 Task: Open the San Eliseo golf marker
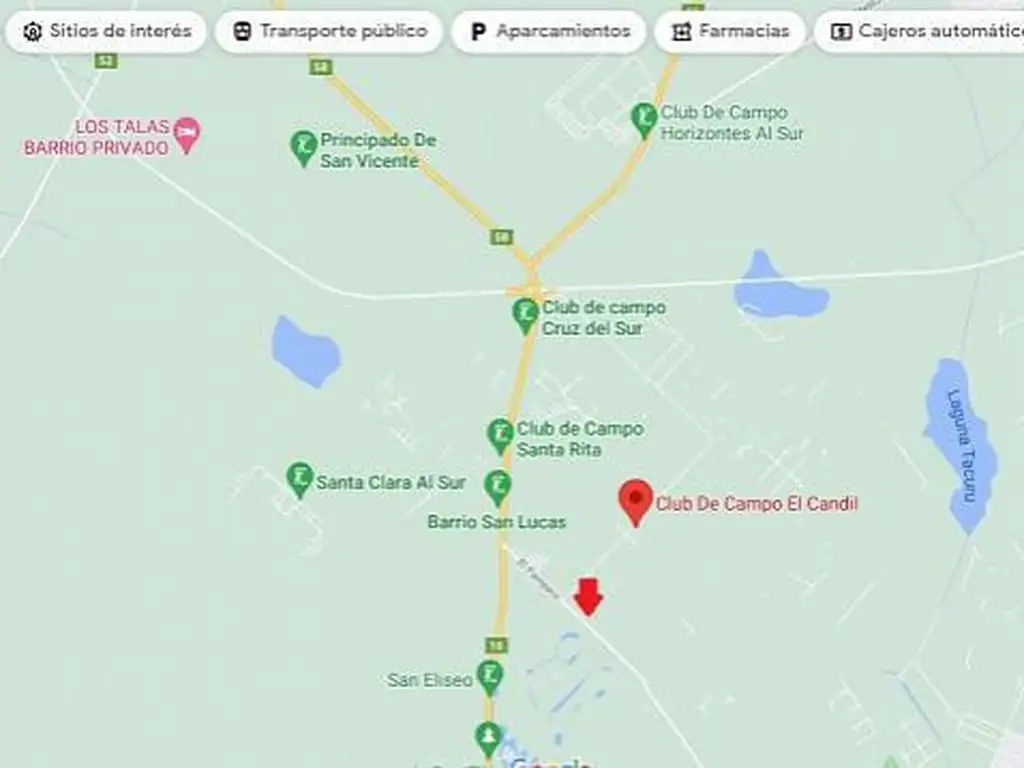490,676
